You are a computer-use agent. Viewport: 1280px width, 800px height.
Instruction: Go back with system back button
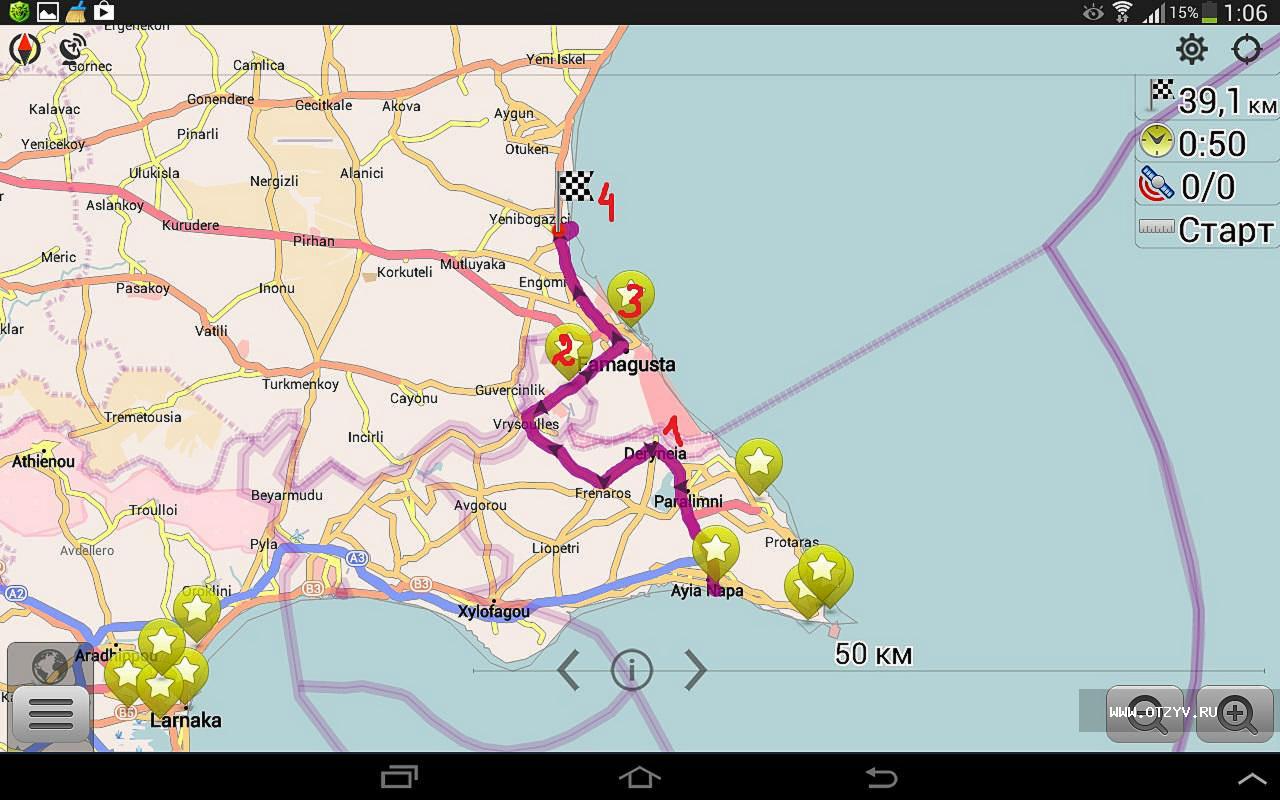[881, 777]
